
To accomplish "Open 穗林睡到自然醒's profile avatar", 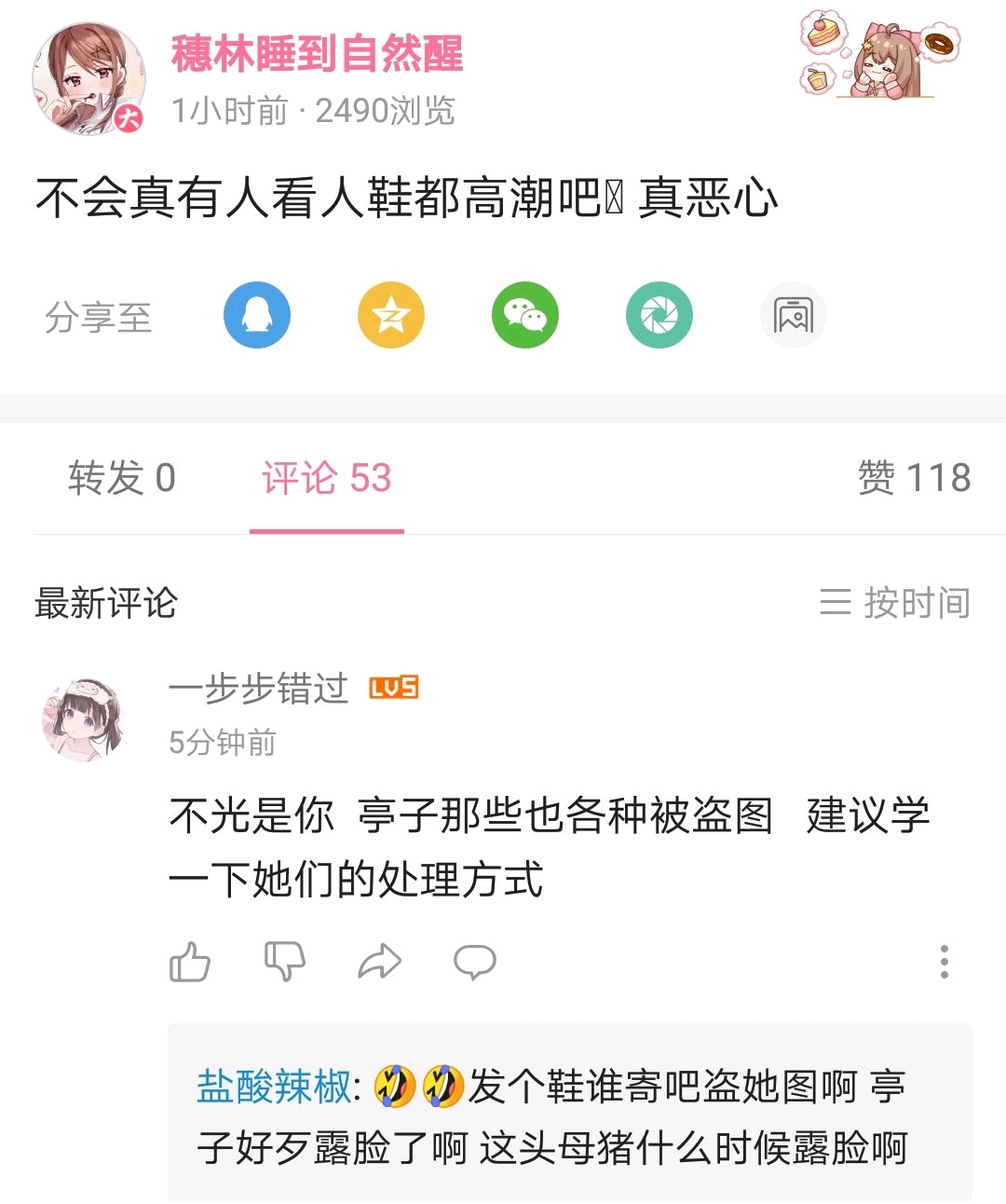I will click(88, 79).
